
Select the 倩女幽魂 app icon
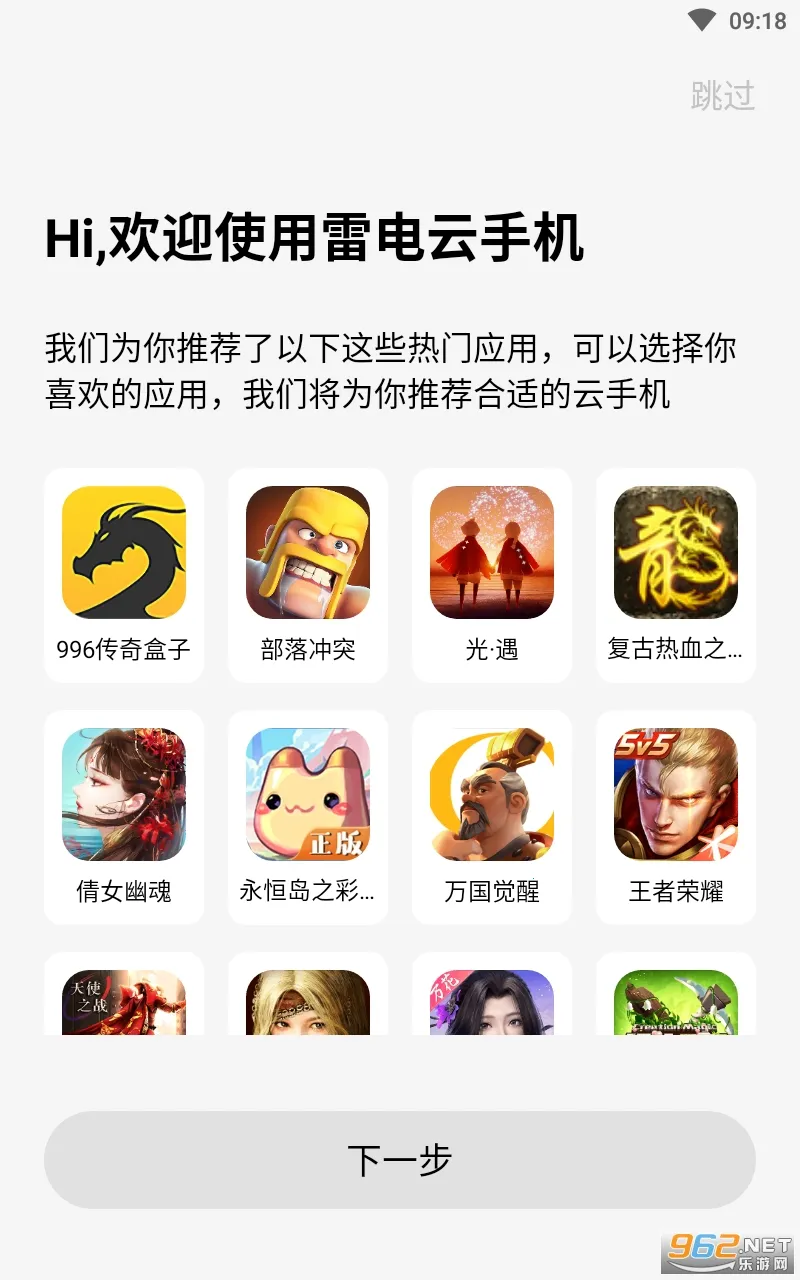pos(123,793)
